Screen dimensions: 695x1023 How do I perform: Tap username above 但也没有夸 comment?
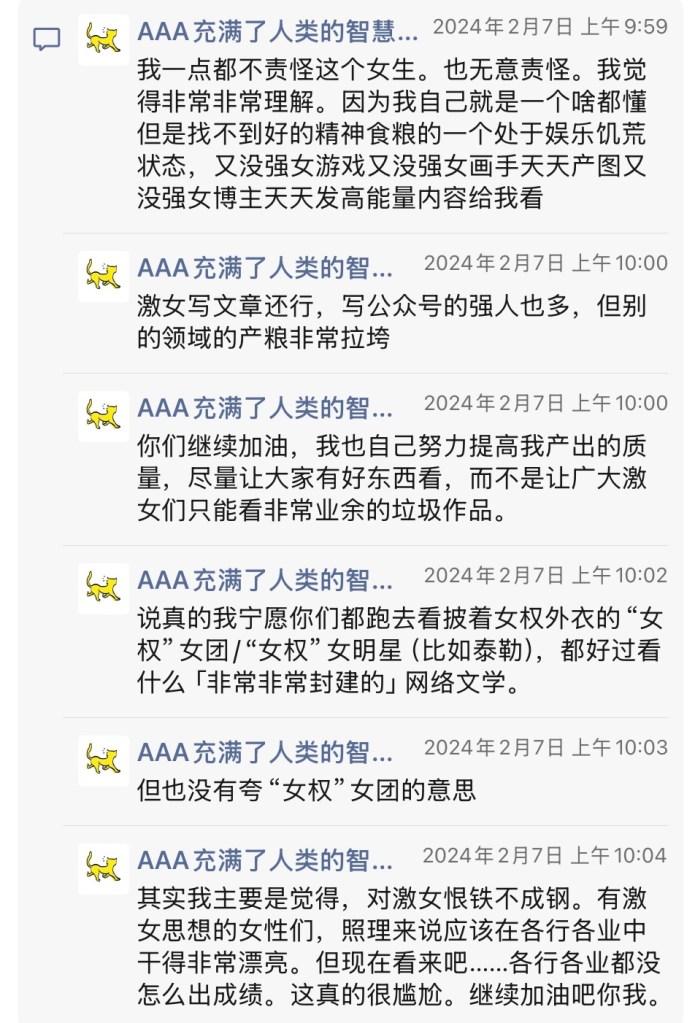point(265,752)
